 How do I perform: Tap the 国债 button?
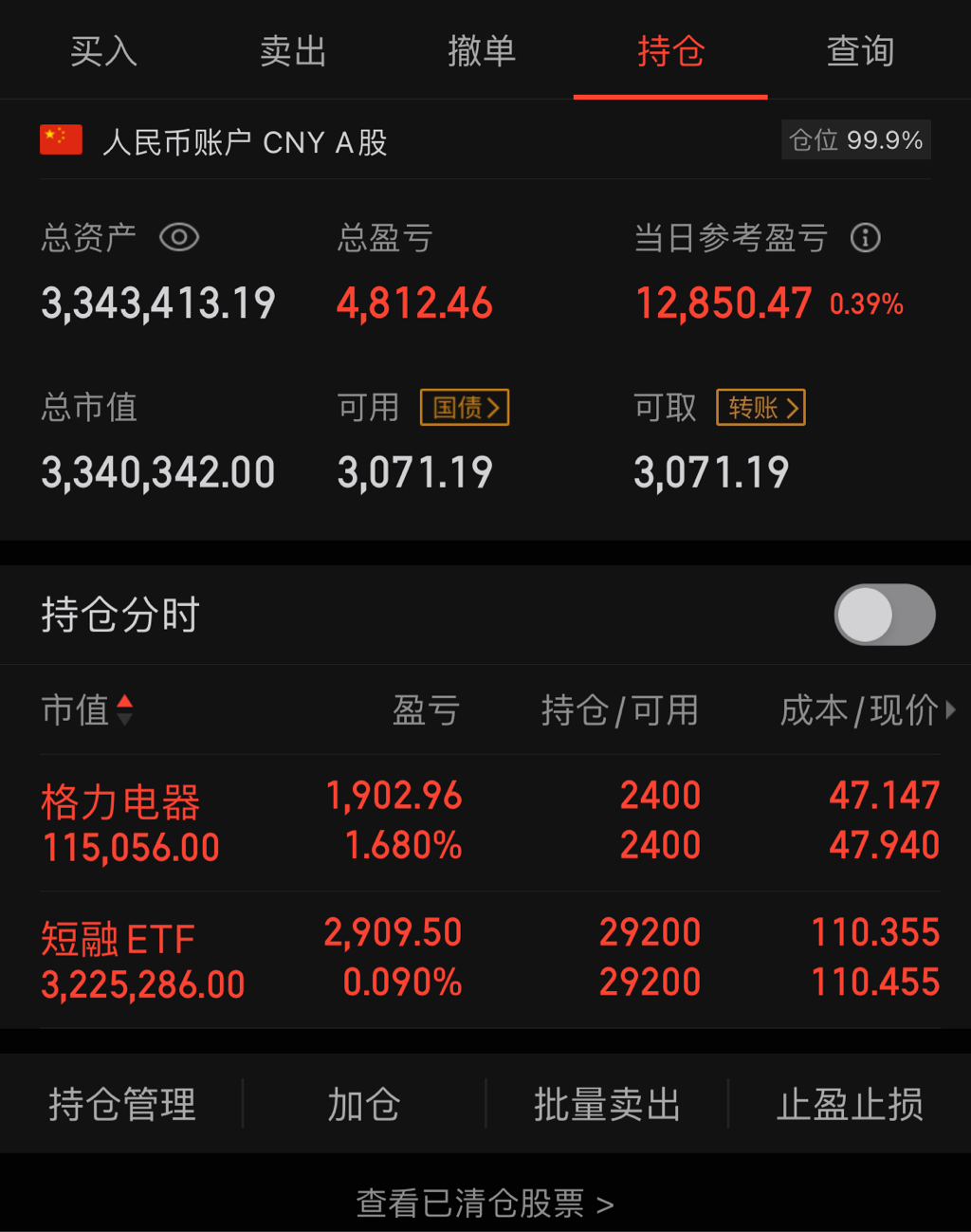point(465,408)
